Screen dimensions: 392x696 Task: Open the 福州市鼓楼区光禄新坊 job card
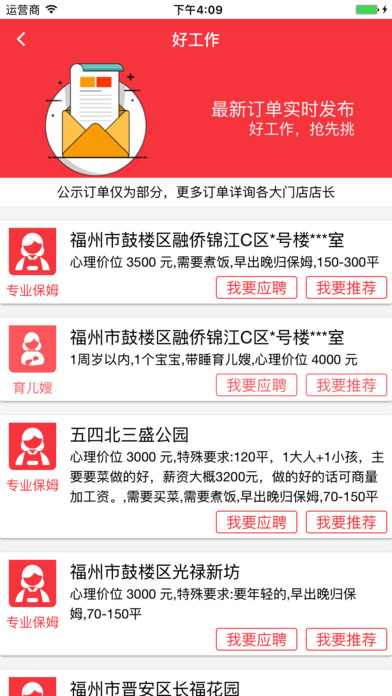(196, 604)
